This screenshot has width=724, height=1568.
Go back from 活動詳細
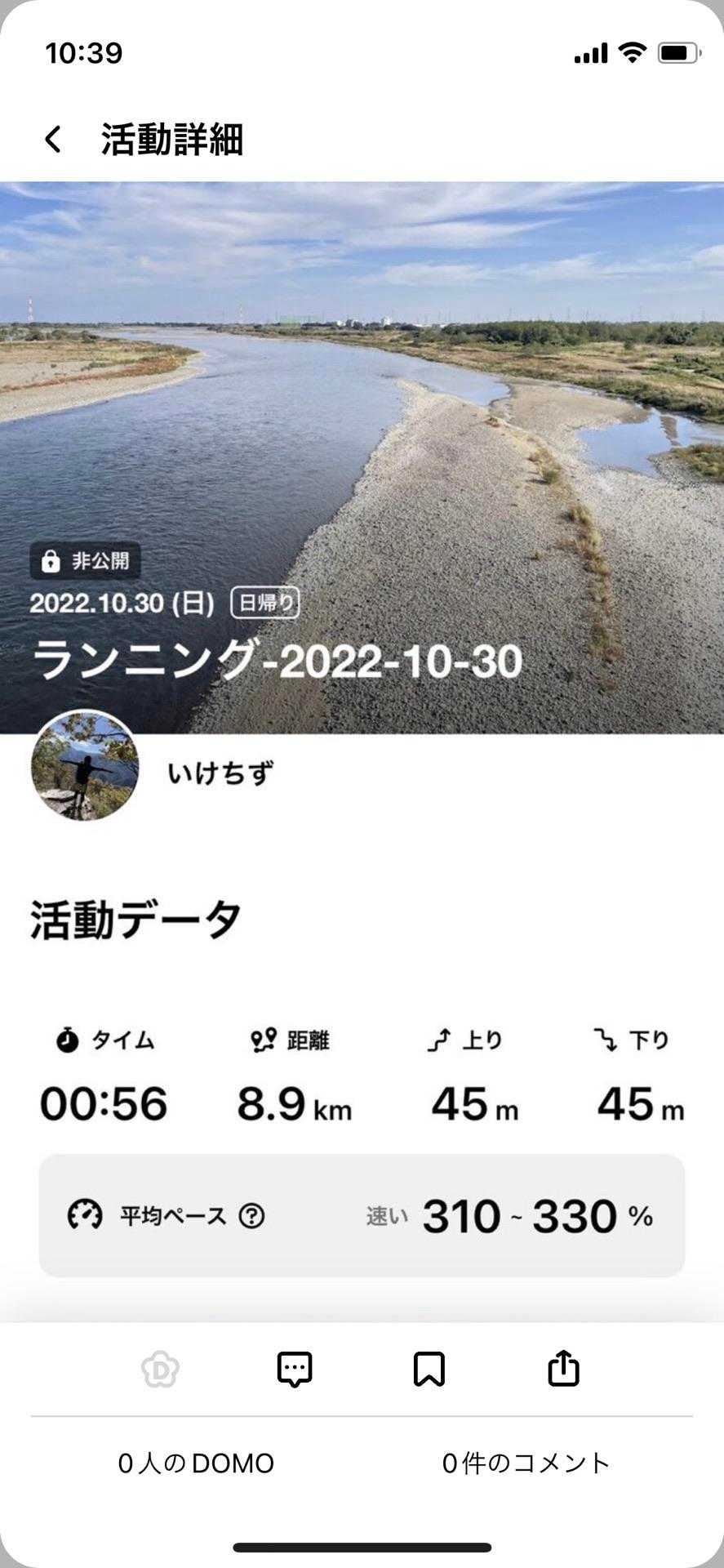(x=53, y=140)
